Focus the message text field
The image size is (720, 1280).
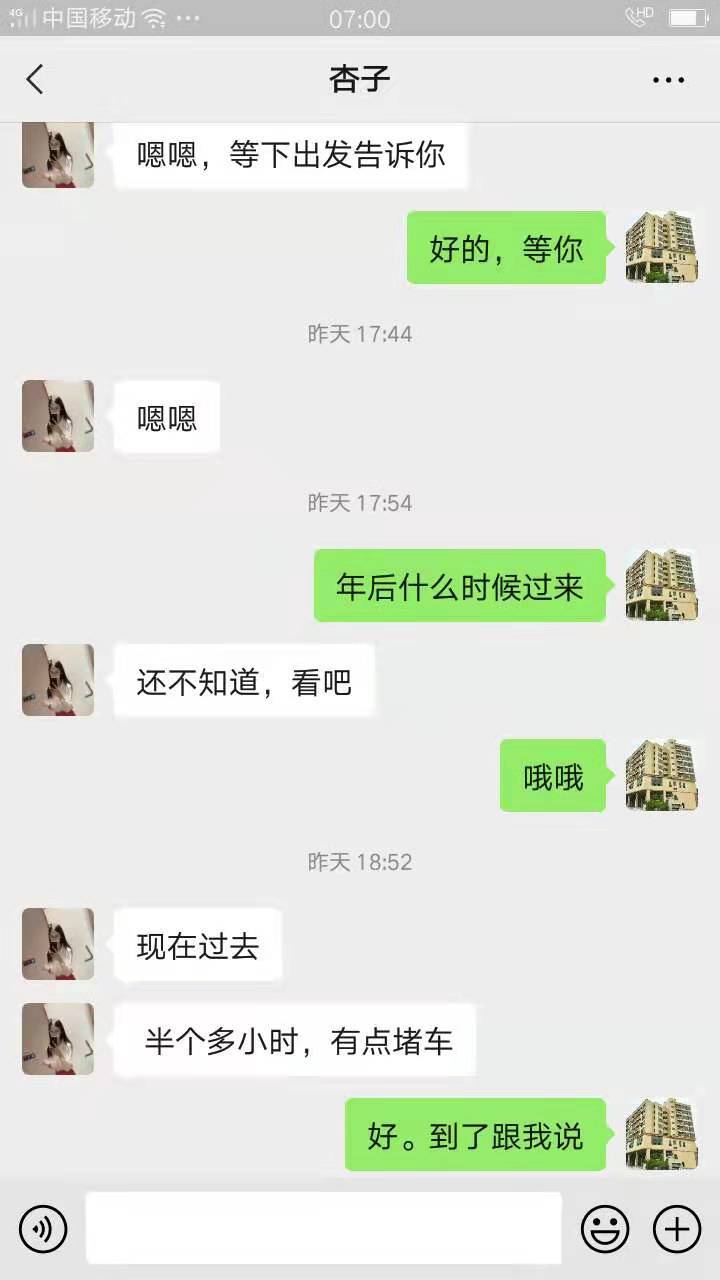pos(323,1228)
